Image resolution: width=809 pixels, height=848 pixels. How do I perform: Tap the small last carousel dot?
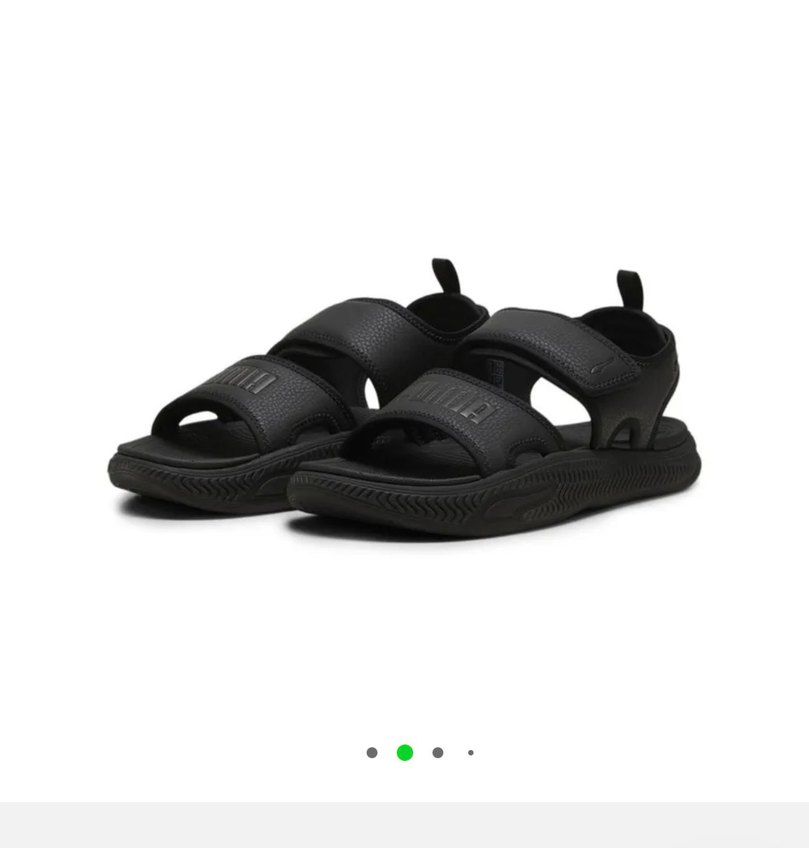click(x=471, y=753)
